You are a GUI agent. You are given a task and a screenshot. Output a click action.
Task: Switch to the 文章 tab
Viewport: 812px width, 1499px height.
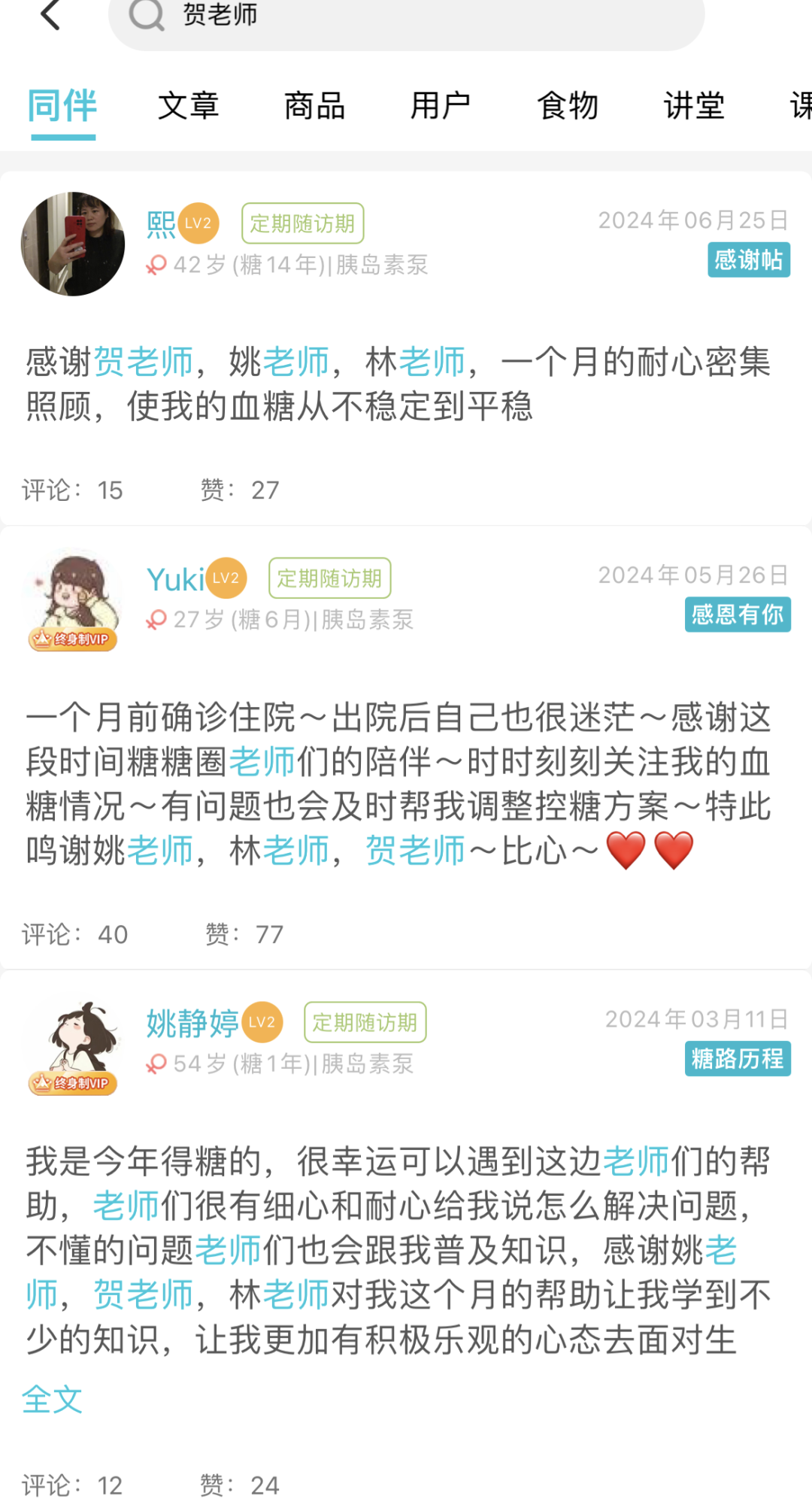pyautogui.click(x=188, y=105)
